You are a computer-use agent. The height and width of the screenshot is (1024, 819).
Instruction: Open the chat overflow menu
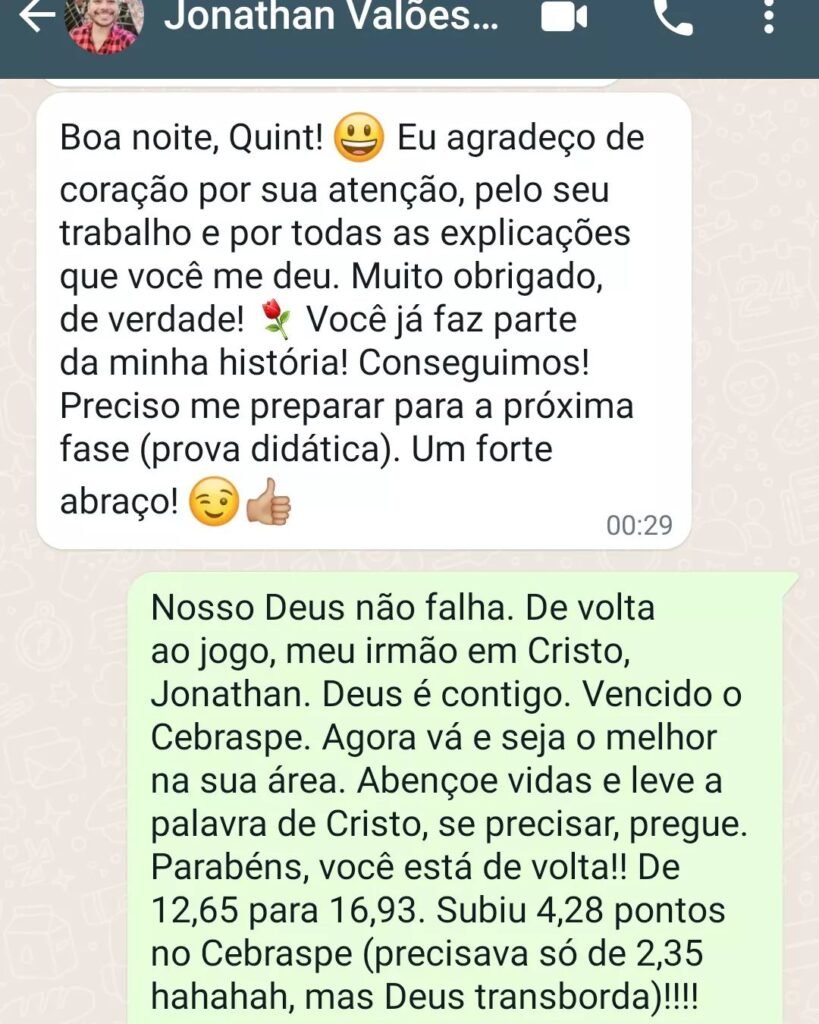pyautogui.click(x=768, y=17)
